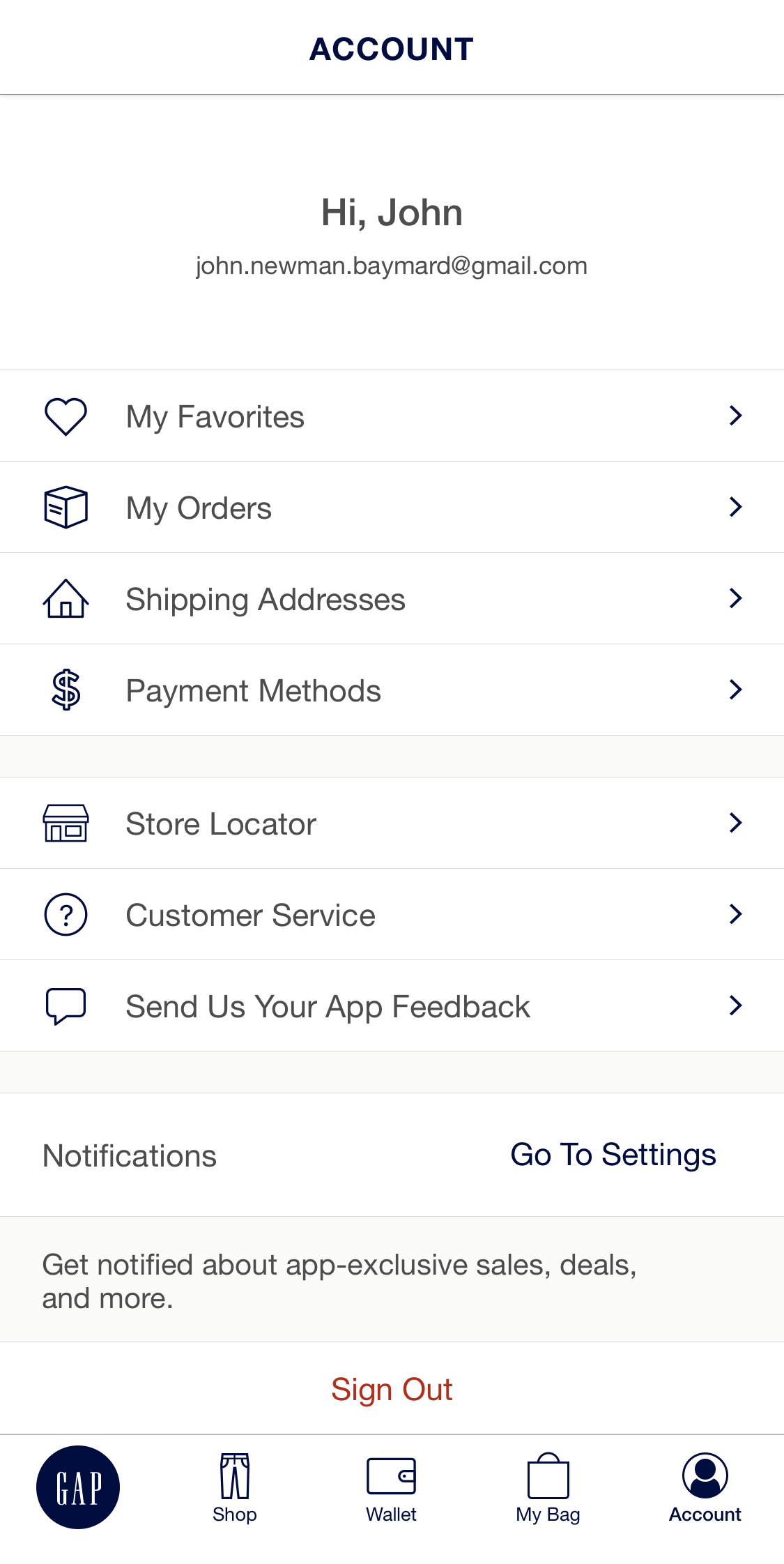Click the dollar sign icon beside Payment Methods
This screenshot has width=784, height=1564.
65,690
